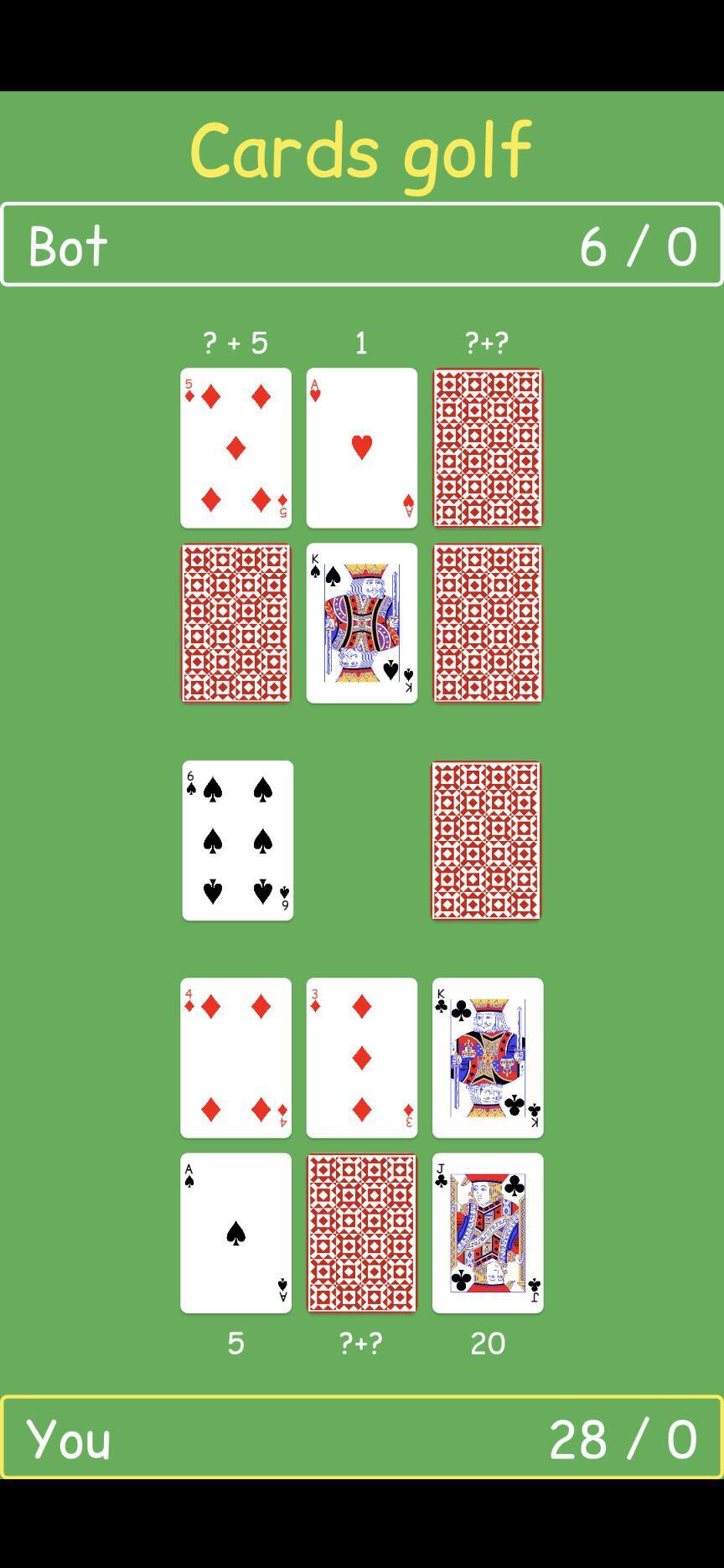Screen dimensions: 724x1568
Task: Select your king of clubs card
Action: click(x=488, y=1058)
